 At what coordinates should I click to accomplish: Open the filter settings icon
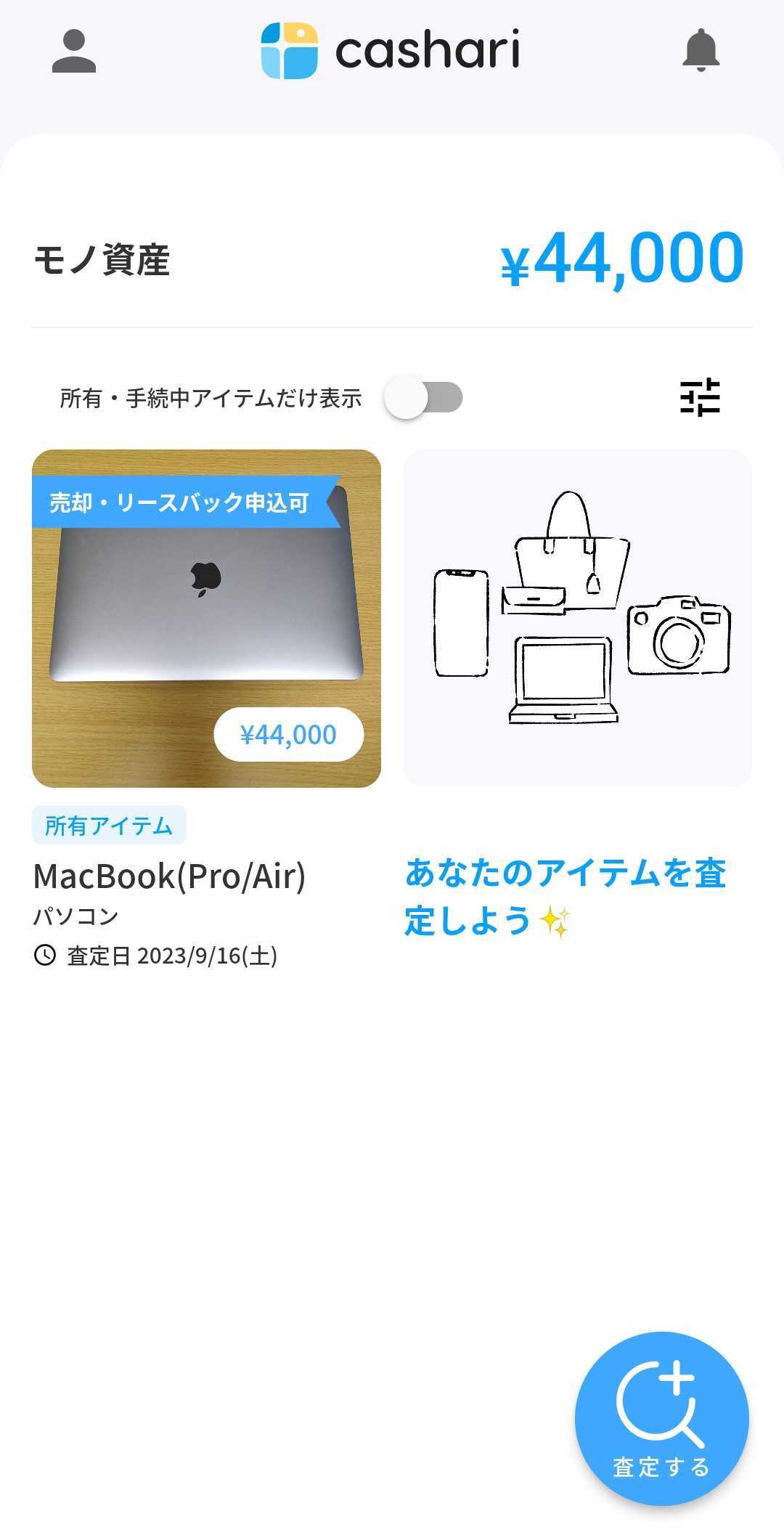coord(700,397)
